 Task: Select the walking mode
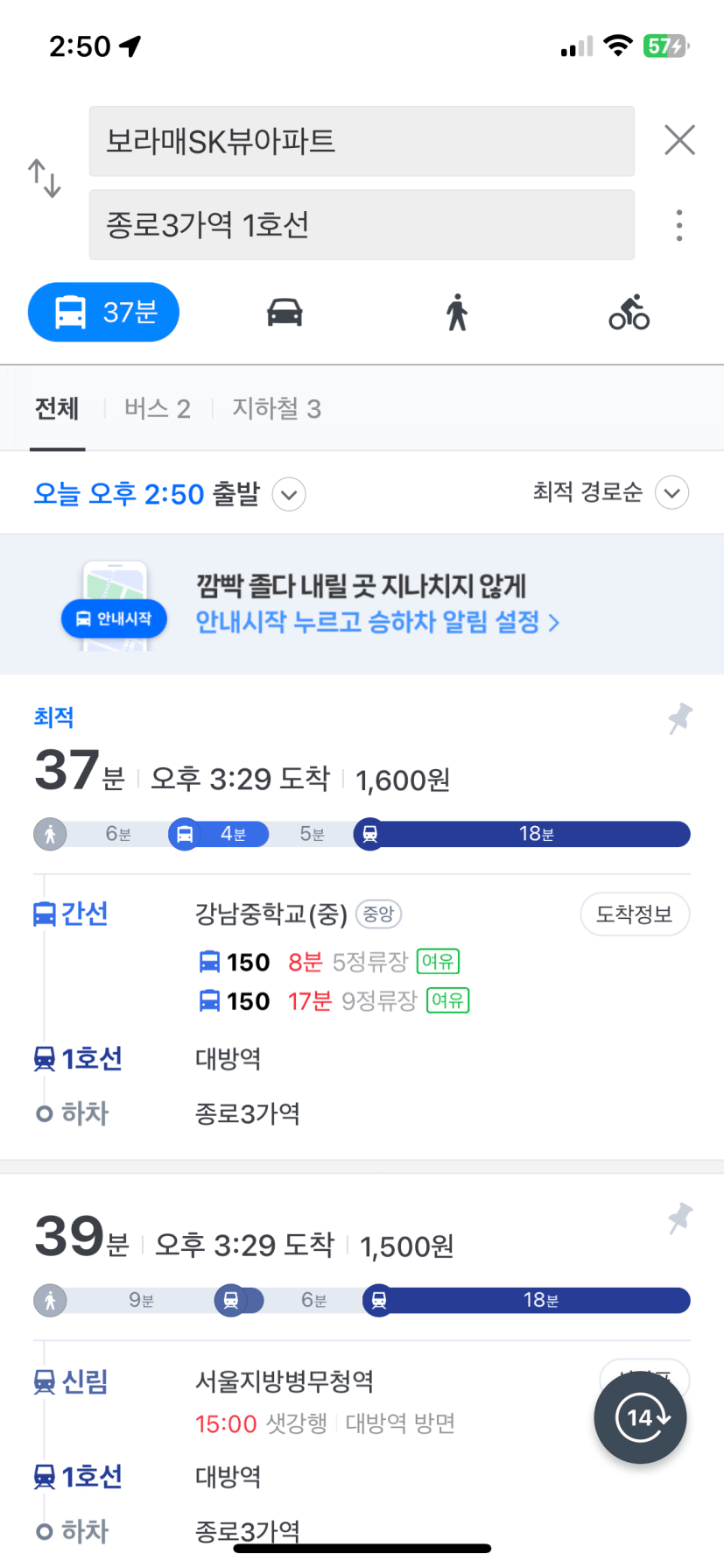coord(457,312)
